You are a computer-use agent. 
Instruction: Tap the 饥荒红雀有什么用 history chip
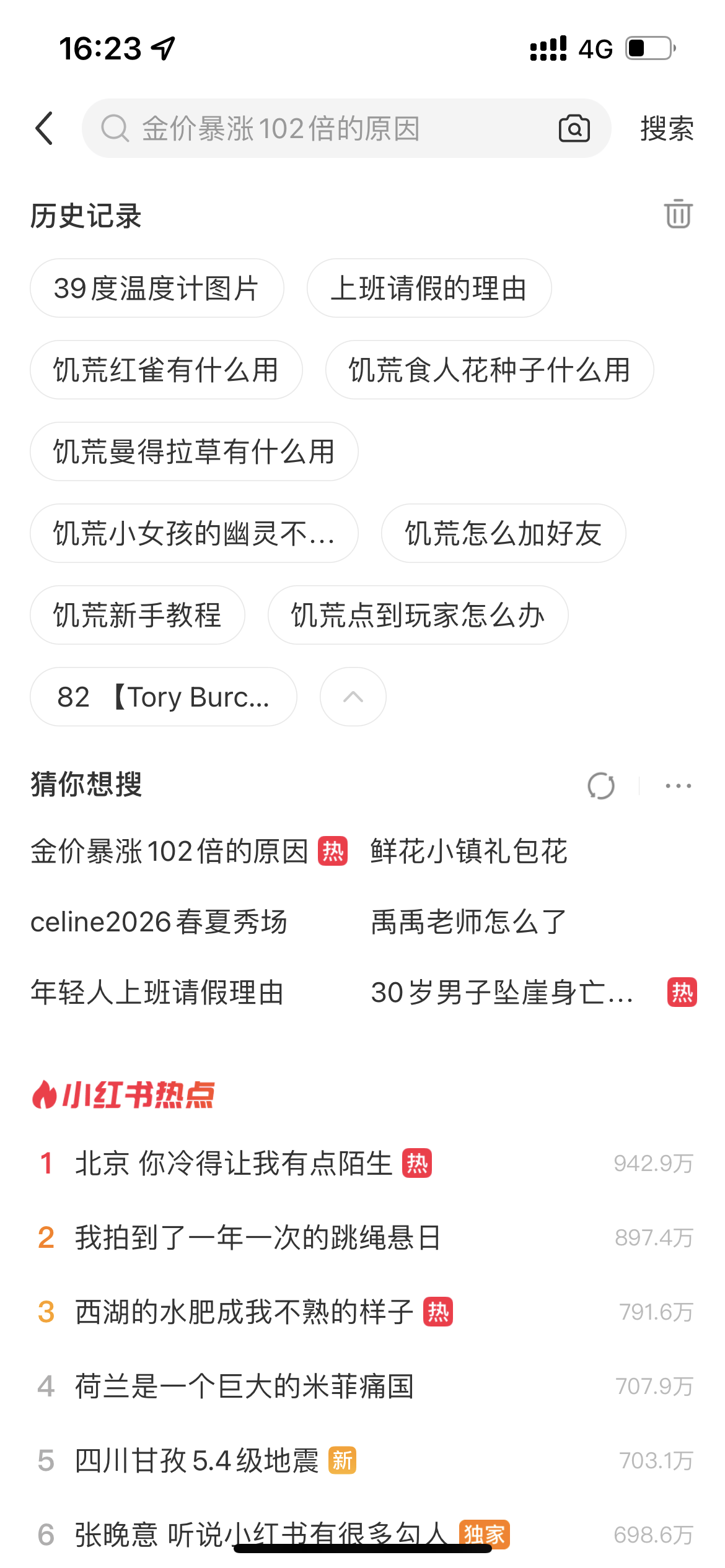coord(166,370)
